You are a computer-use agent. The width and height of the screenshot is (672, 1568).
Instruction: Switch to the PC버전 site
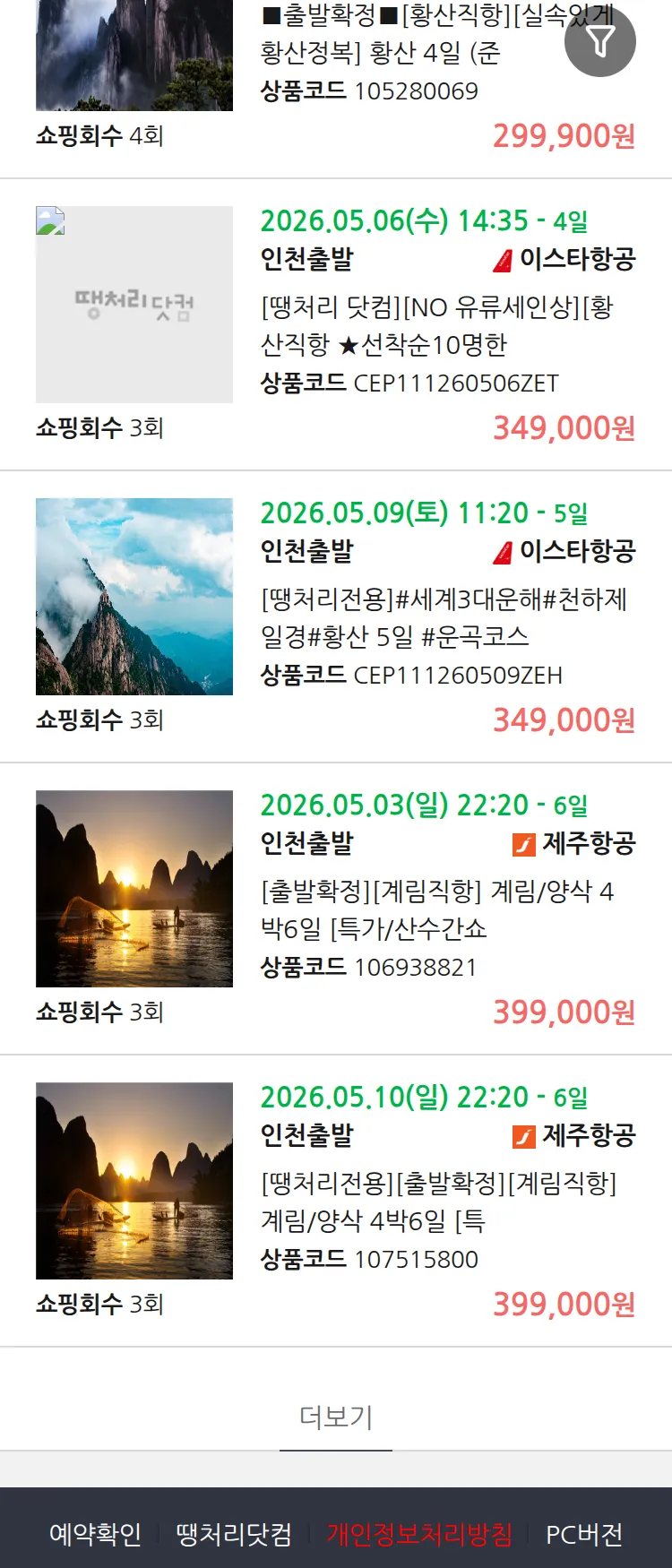tap(584, 1534)
